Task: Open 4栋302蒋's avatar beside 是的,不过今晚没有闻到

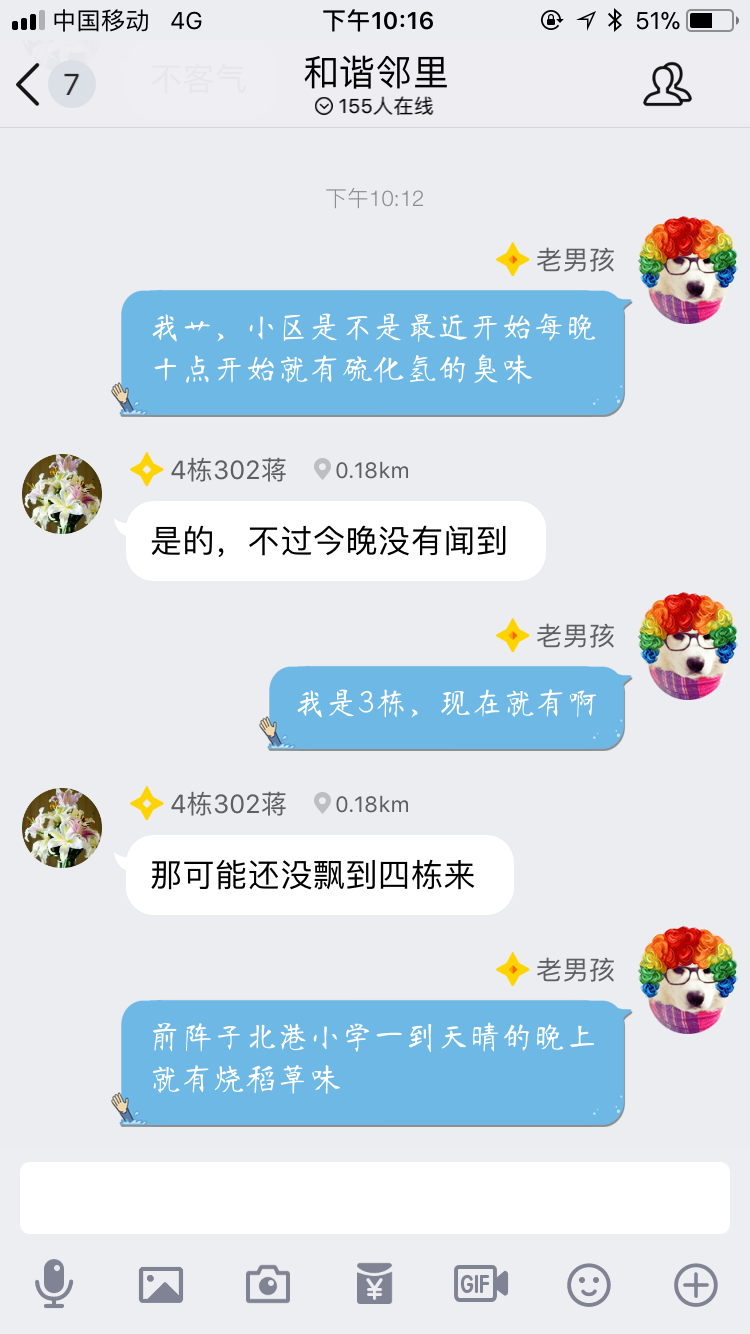Action: (62, 493)
